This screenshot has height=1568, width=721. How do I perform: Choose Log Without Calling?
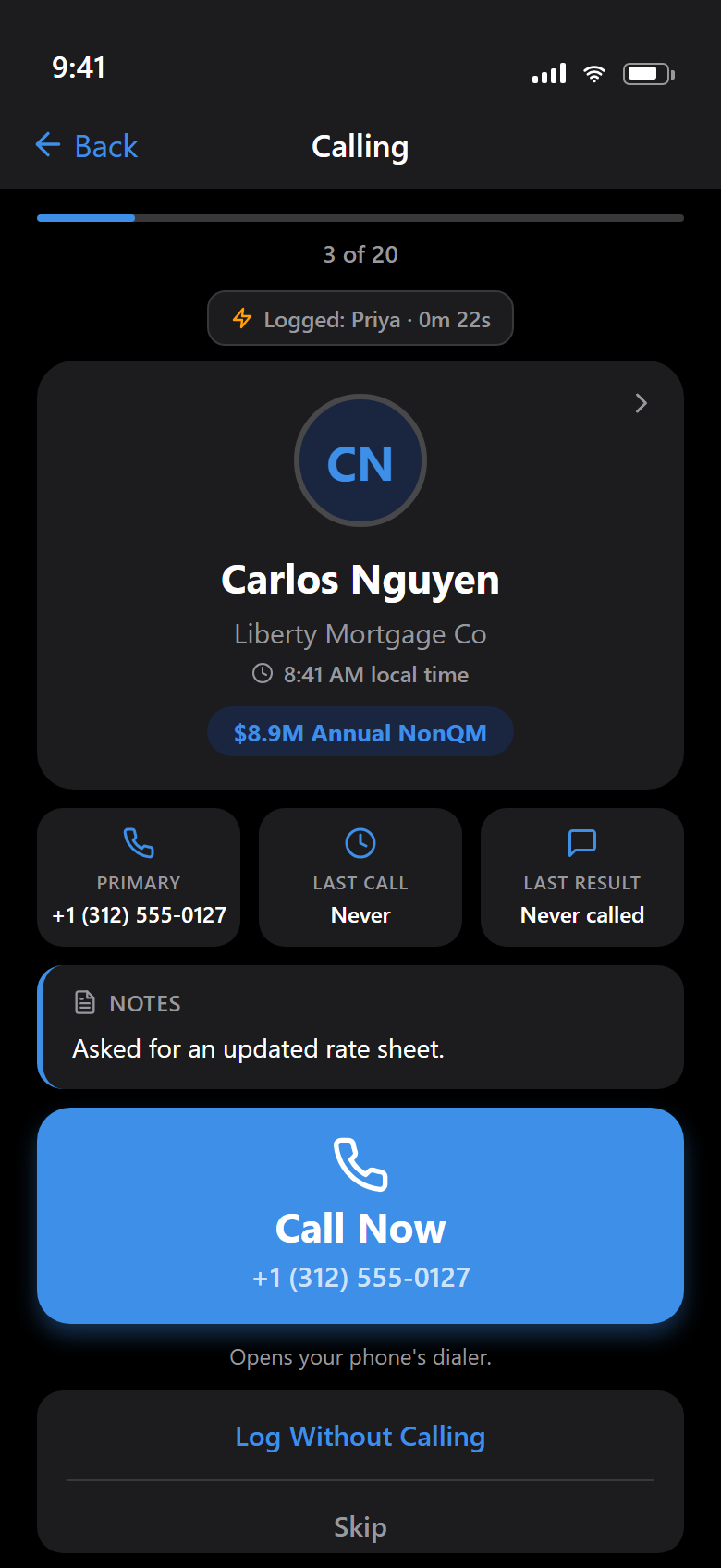click(x=360, y=1436)
